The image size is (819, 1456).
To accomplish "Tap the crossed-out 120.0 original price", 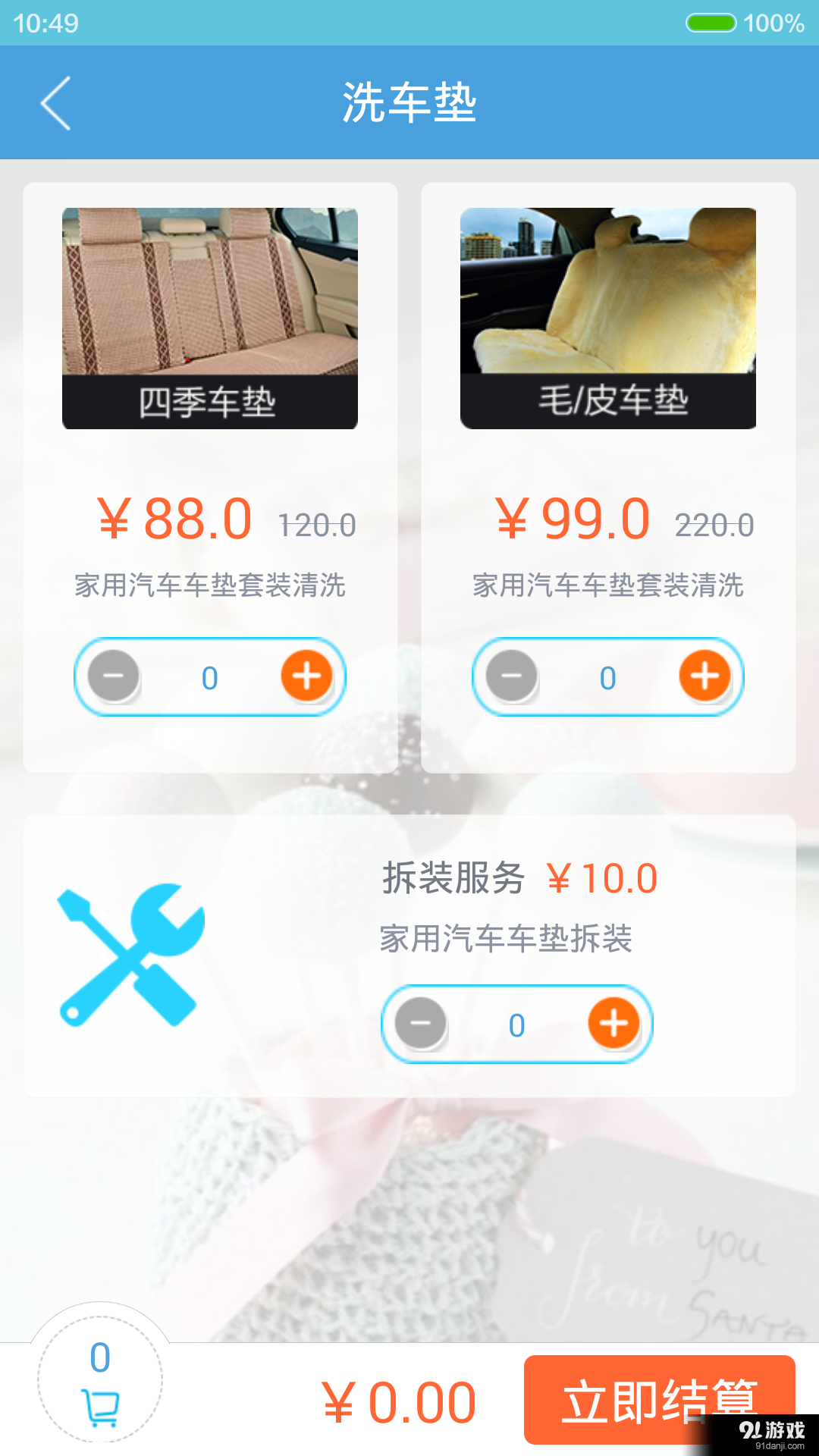I will point(318,523).
